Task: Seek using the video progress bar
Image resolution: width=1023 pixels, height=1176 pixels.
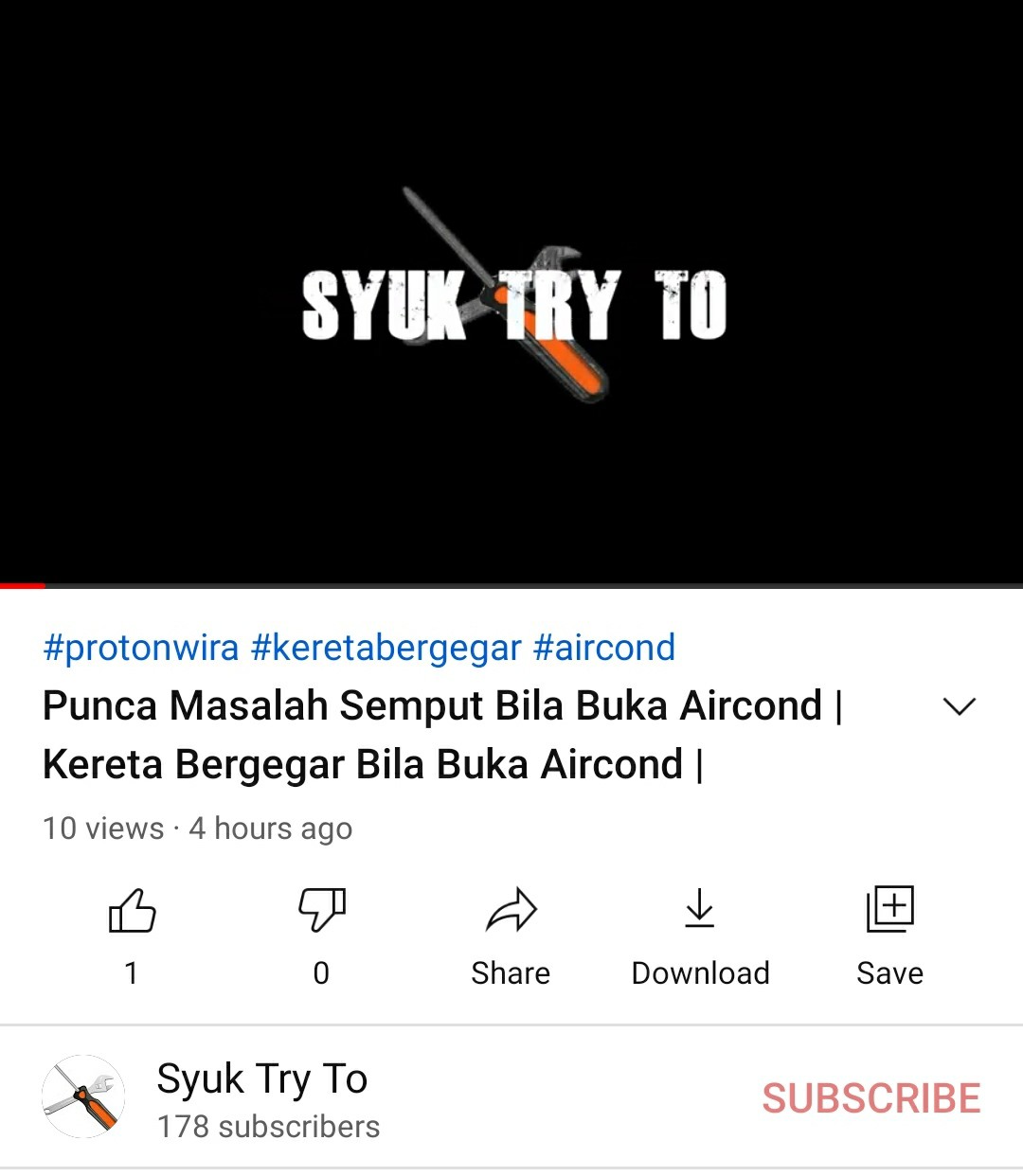Action: point(511,586)
